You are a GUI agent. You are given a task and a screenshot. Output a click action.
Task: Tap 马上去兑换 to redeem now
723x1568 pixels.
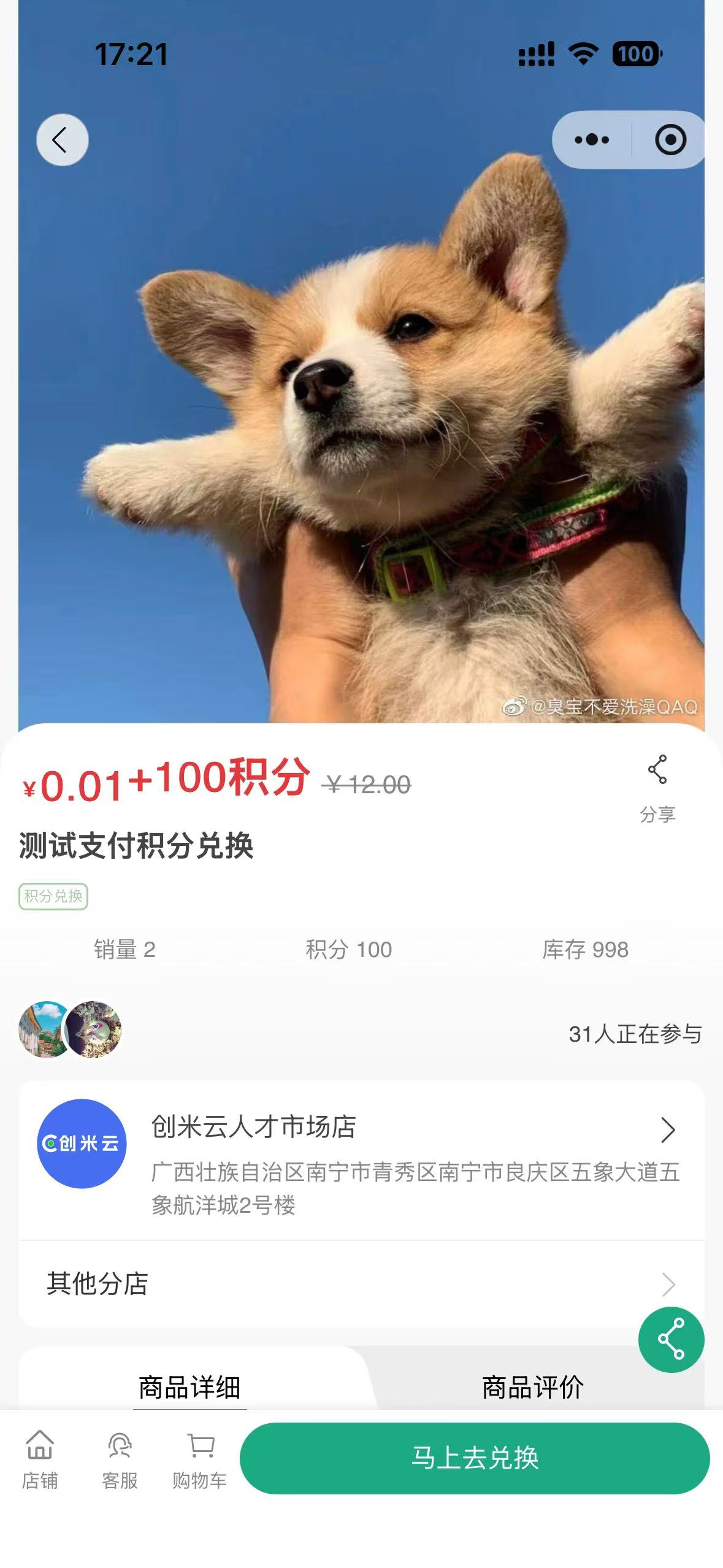coord(474,1458)
